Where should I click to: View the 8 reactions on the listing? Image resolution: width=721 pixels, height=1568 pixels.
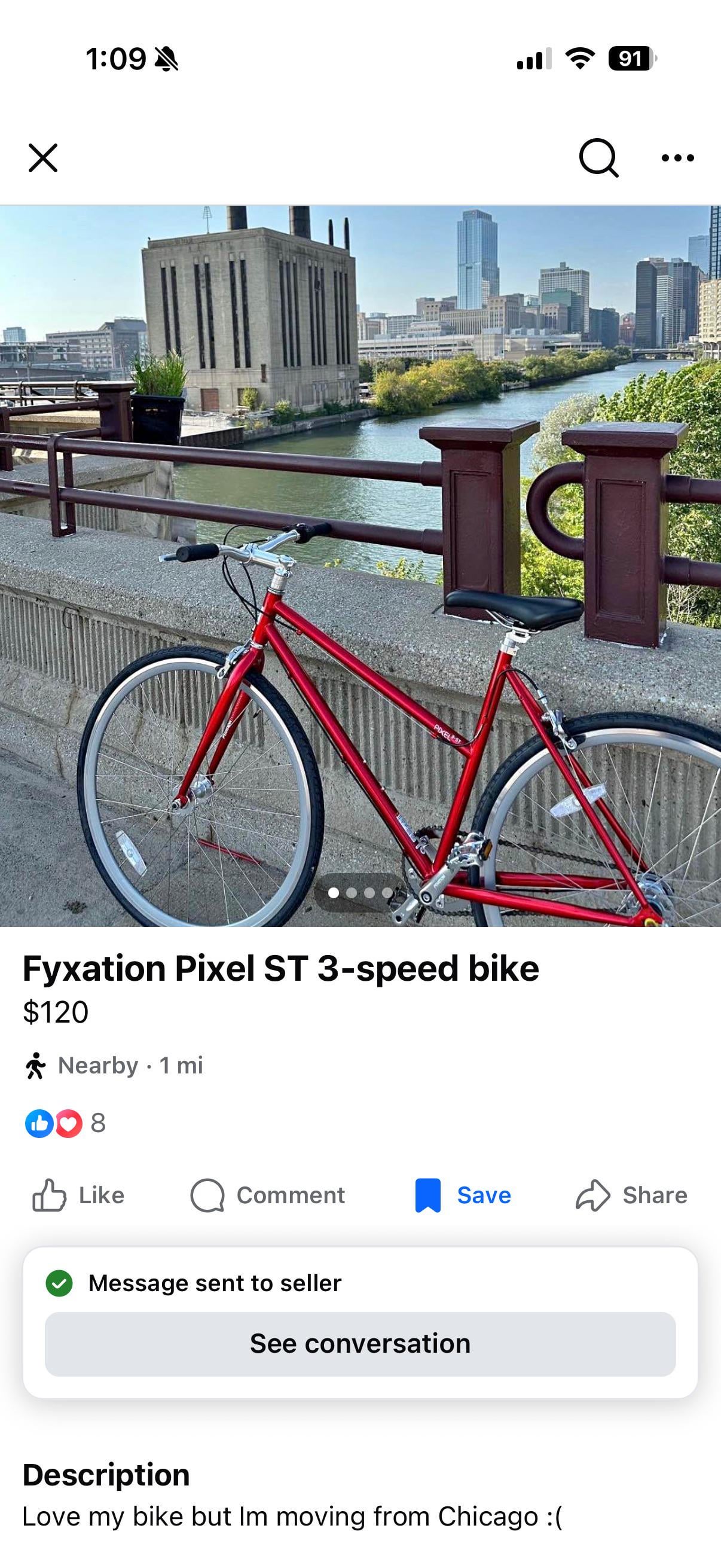coord(65,1123)
